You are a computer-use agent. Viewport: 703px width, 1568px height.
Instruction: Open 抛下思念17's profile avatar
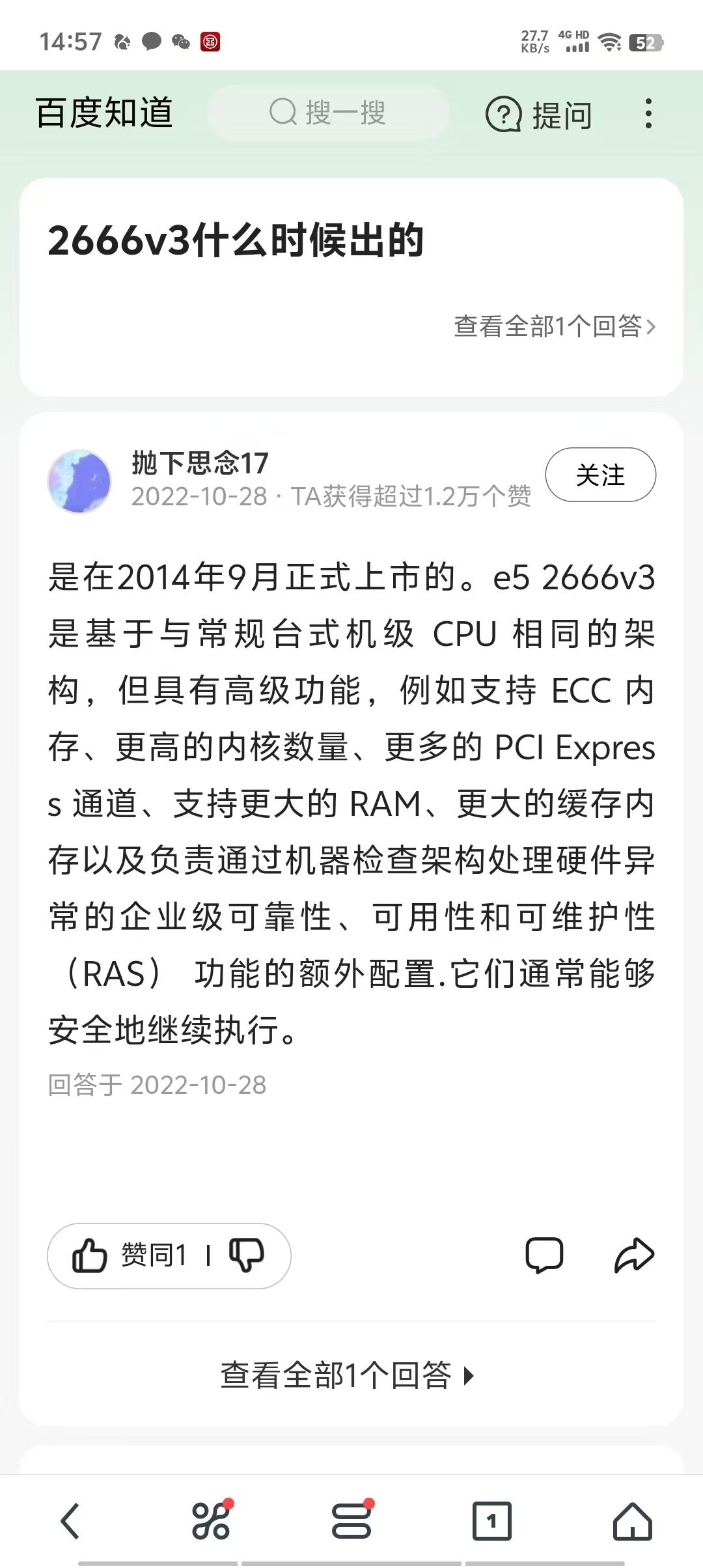79,481
